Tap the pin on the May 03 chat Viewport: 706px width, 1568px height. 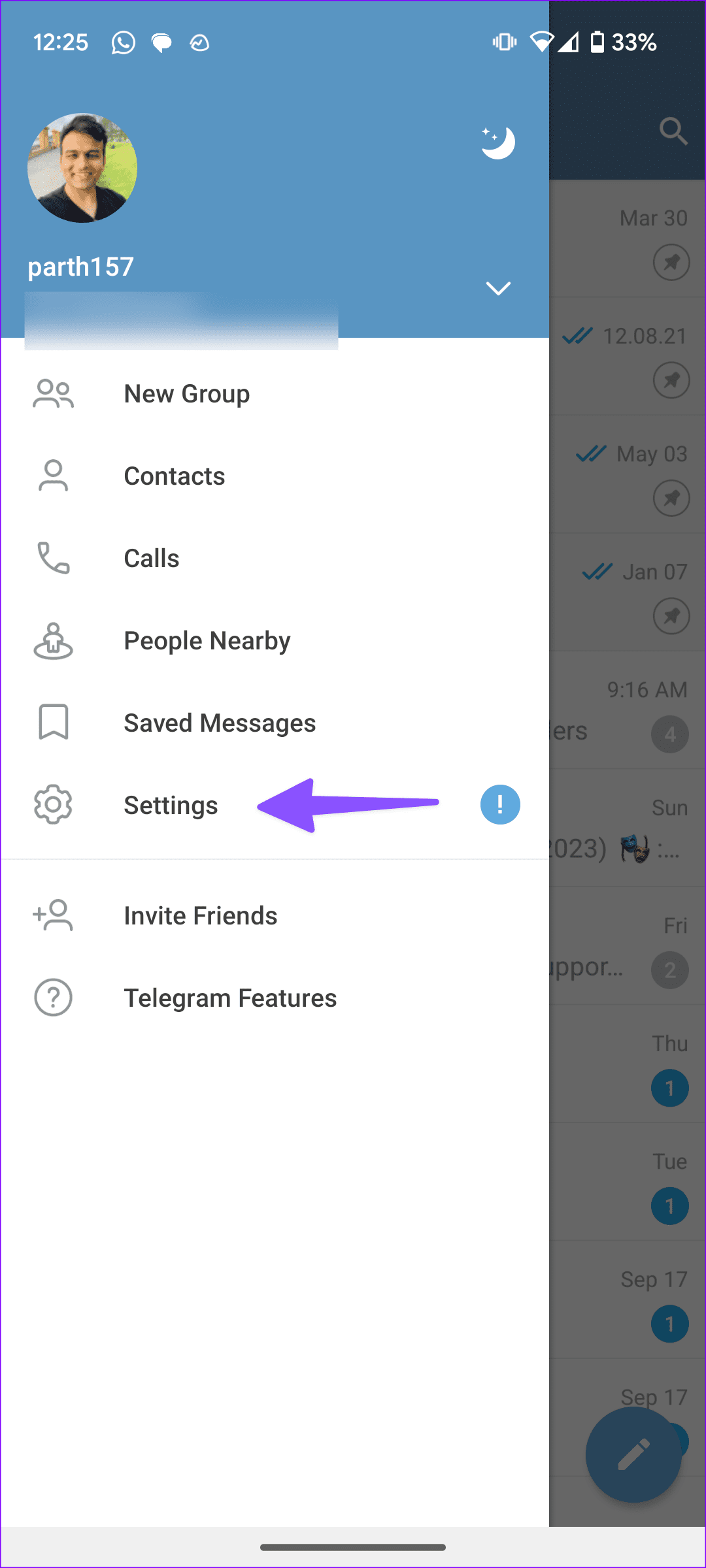coord(671,498)
